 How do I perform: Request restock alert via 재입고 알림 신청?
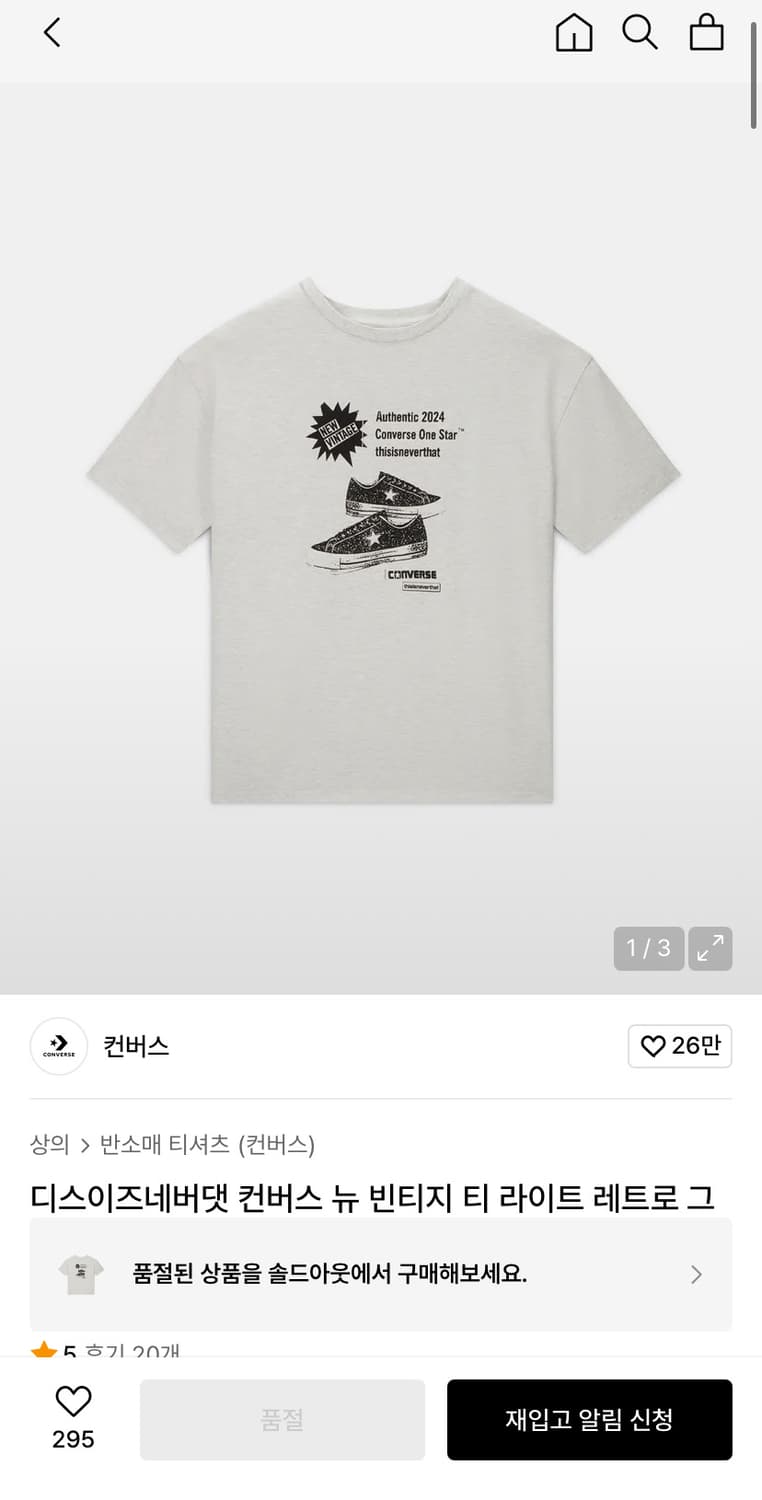[x=589, y=1419]
